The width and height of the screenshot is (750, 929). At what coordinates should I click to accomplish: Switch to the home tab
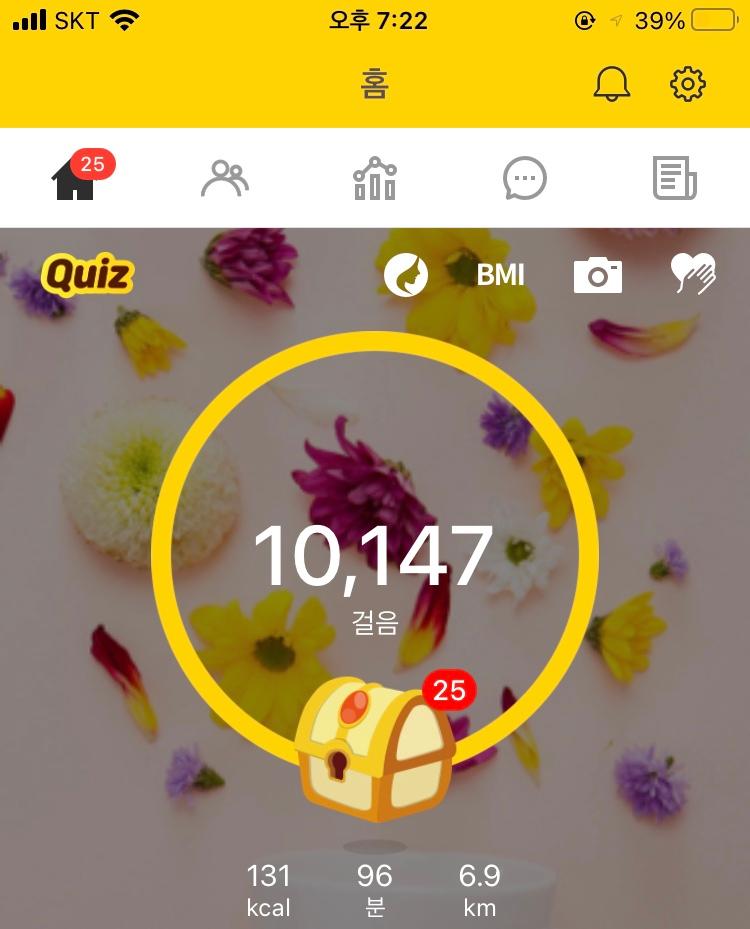point(76,180)
